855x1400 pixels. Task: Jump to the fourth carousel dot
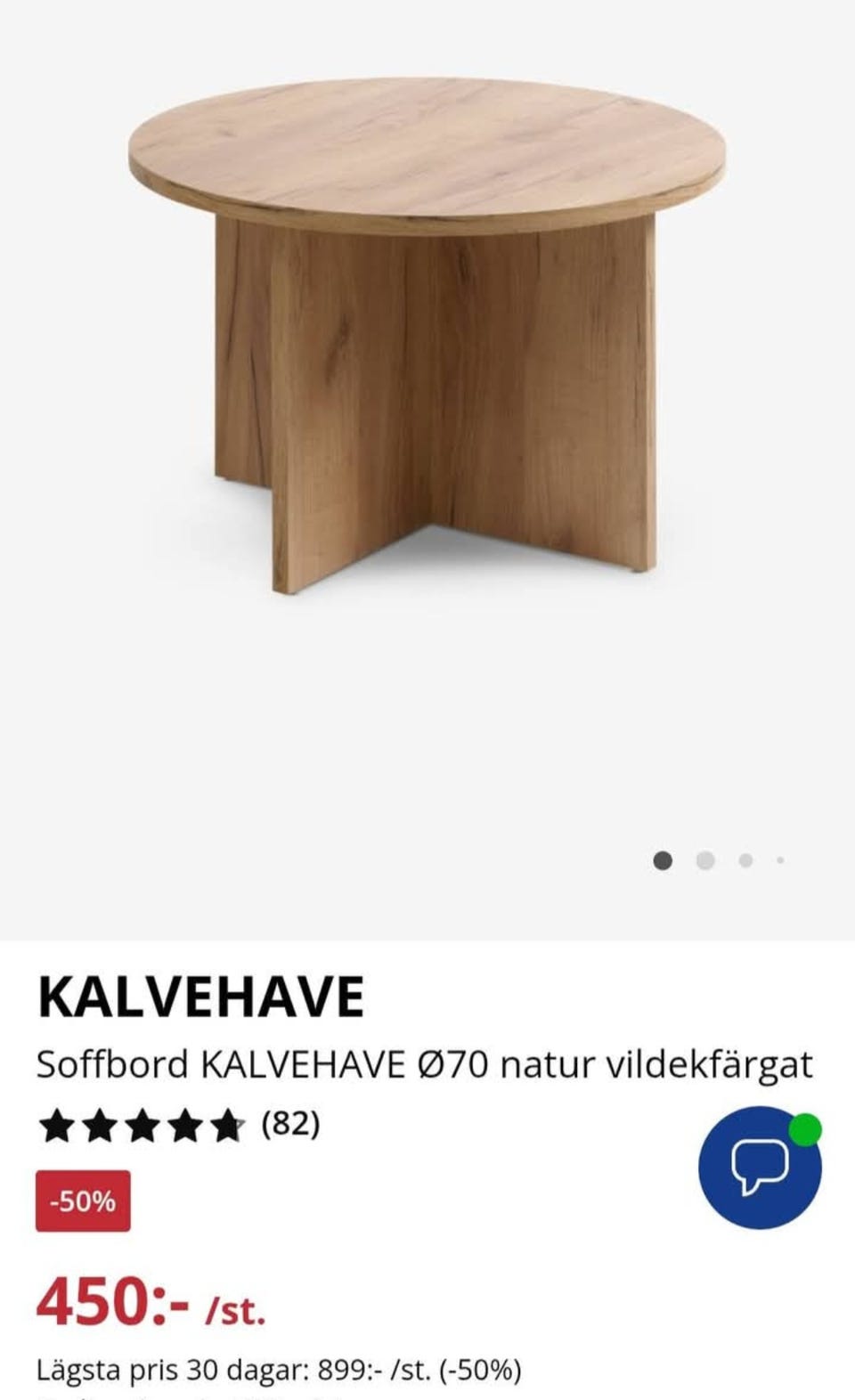point(779,859)
